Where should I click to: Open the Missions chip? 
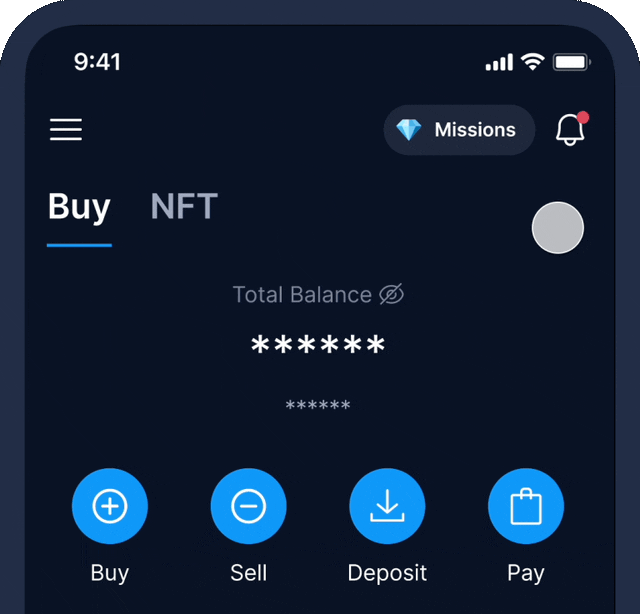[x=459, y=130]
